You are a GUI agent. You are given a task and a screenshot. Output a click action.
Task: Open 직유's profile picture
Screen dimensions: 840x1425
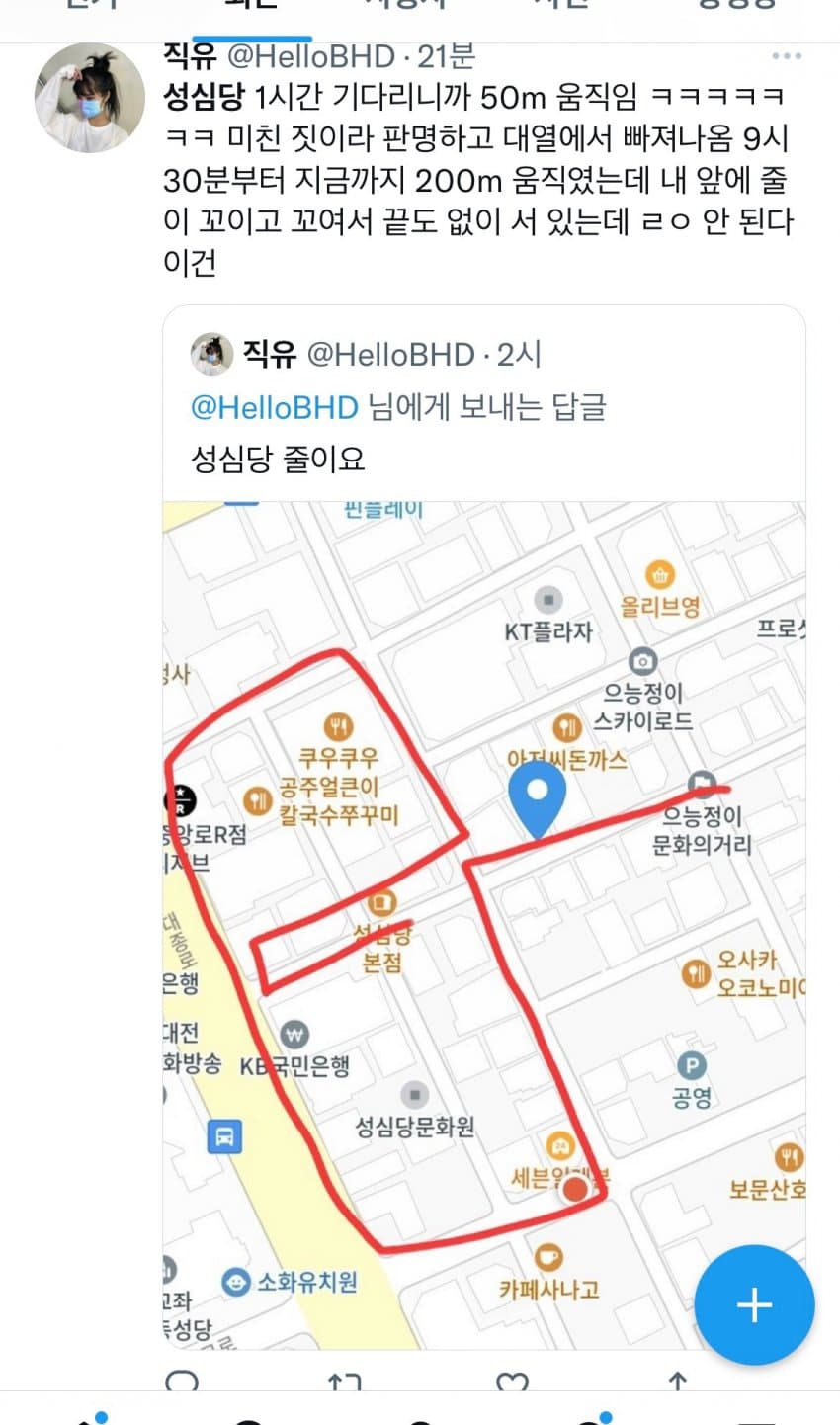(x=89, y=98)
